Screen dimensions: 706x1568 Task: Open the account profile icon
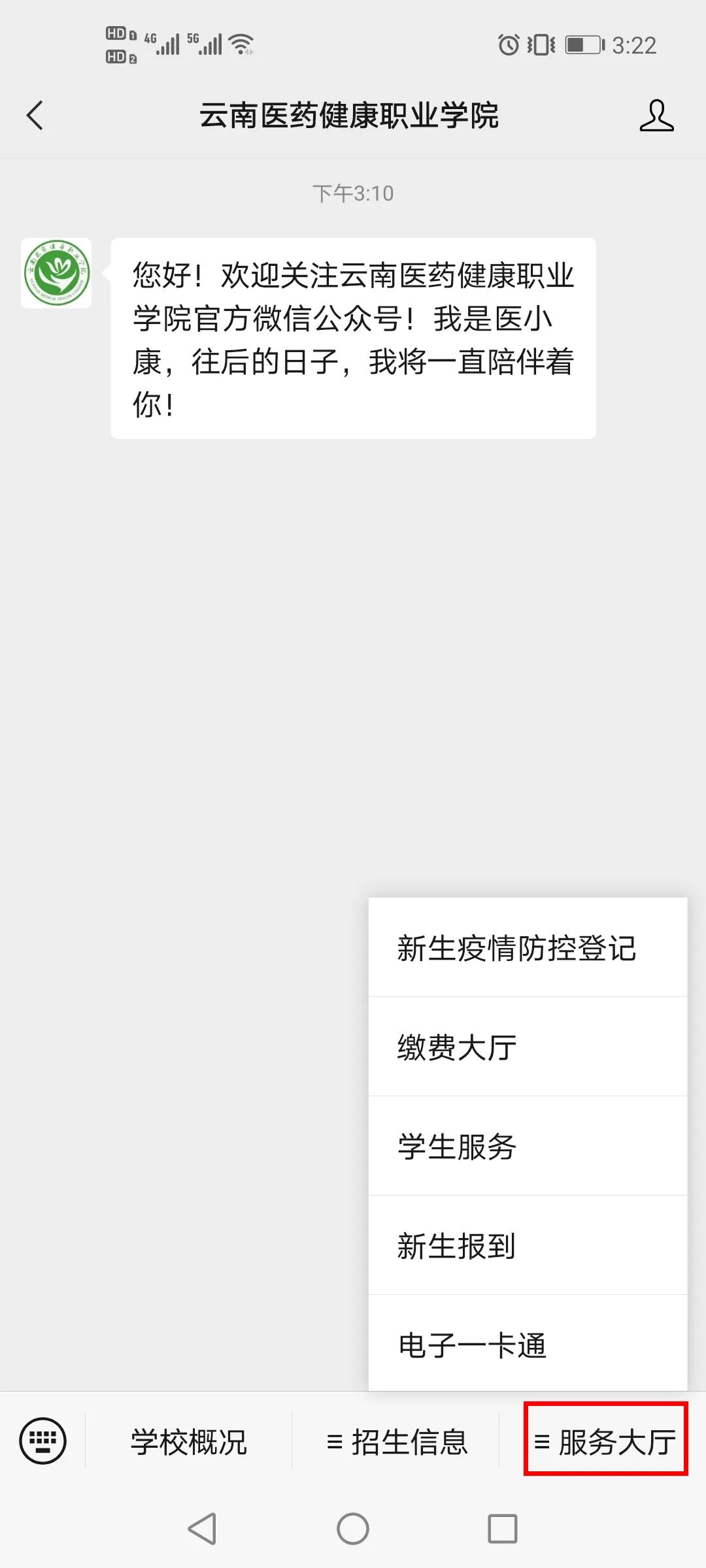click(656, 116)
